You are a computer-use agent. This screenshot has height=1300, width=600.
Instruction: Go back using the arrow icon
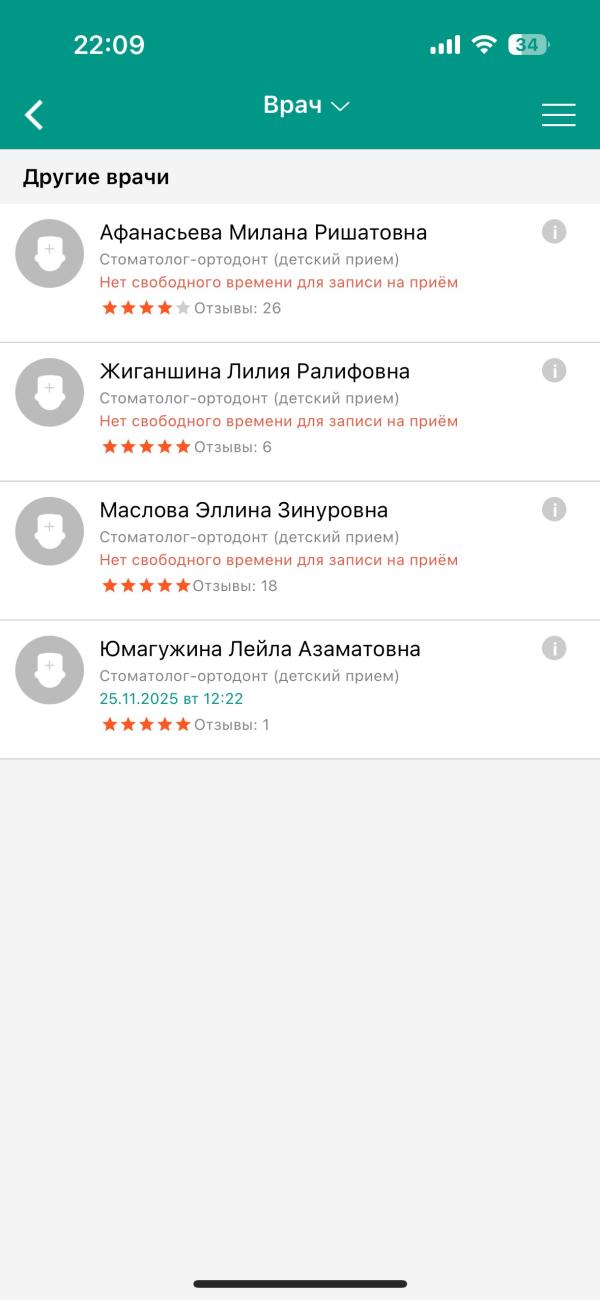pos(34,115)
